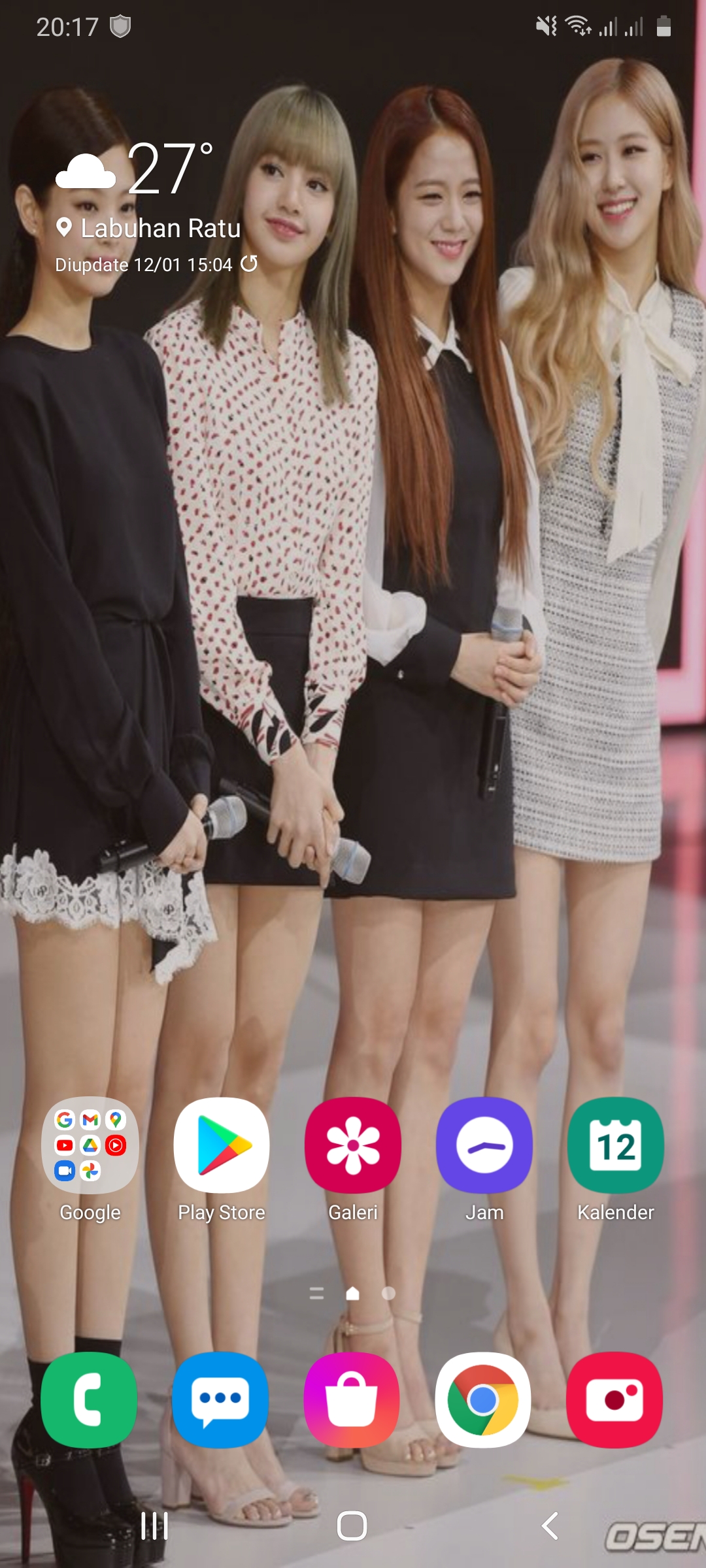Tap Labuhan Ratu location label
This screenshot has width=706, height=1568.
coord(160,229)
